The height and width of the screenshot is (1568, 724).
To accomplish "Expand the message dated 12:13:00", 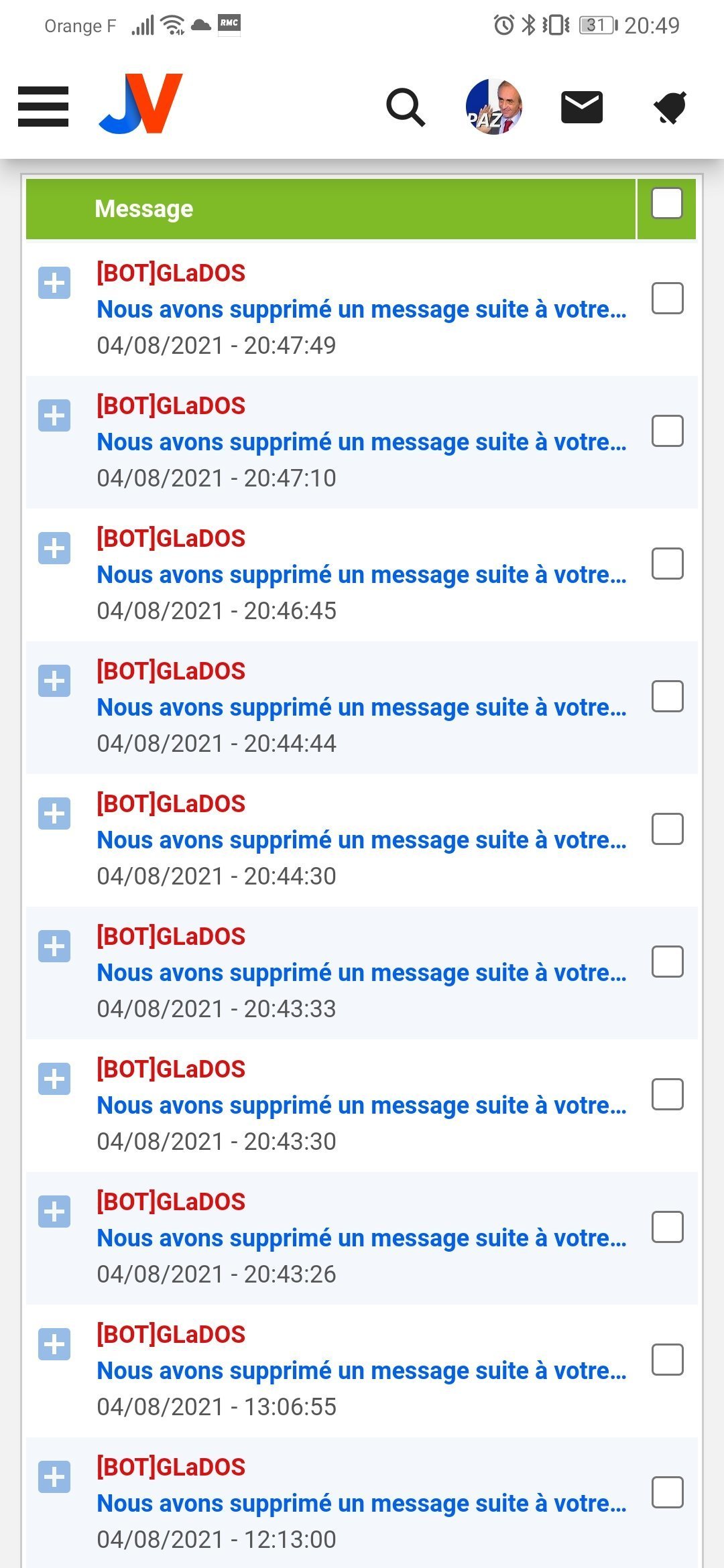I will tap(54, 1477).
